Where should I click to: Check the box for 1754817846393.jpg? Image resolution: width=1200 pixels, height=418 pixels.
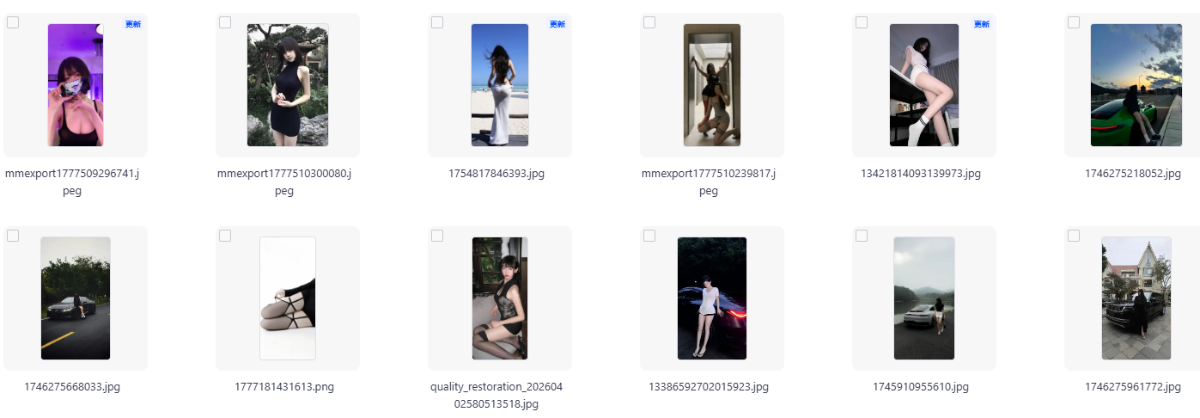437,22
